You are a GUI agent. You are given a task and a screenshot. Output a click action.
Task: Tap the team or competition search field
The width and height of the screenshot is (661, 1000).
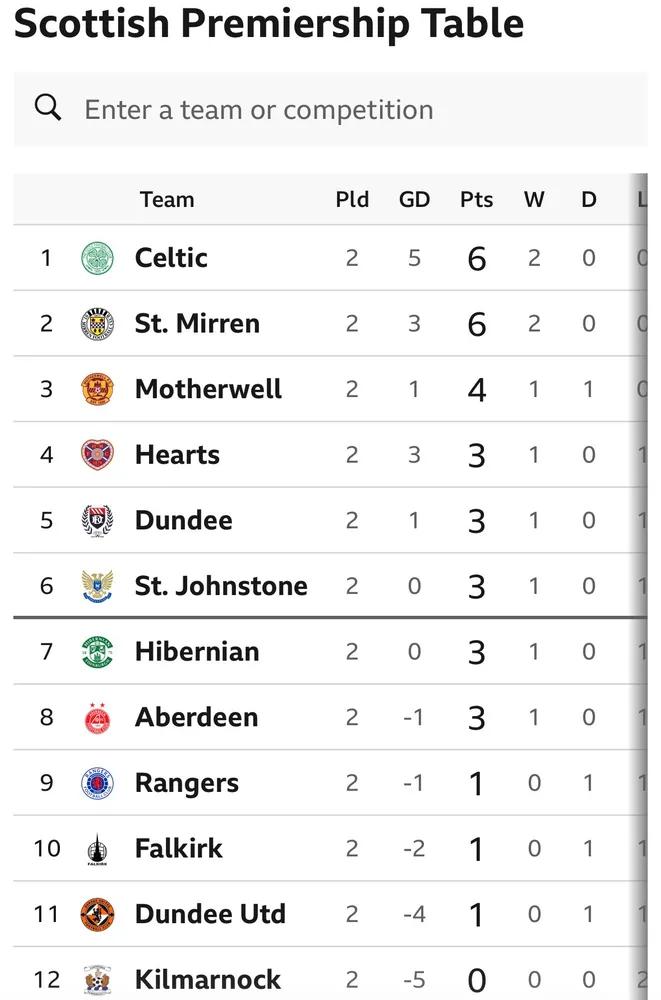(x=330, y=109)
